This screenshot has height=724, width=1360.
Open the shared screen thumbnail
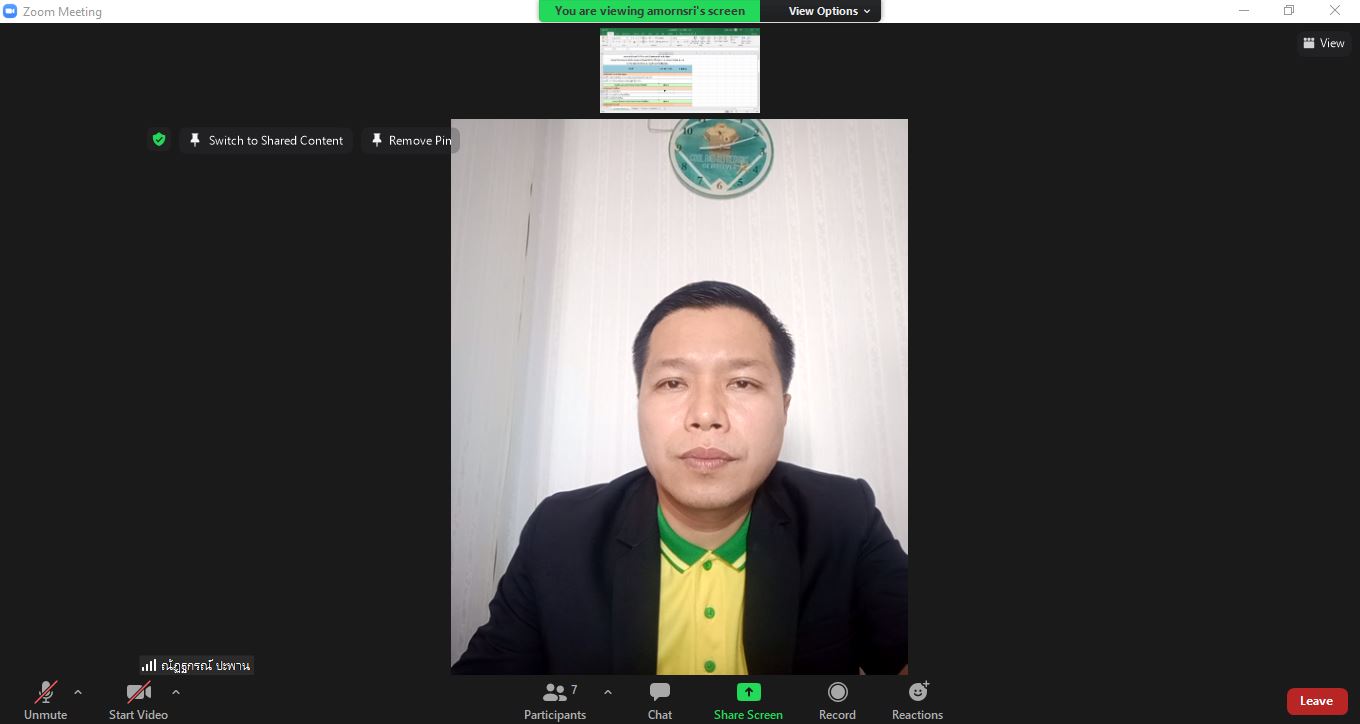(x=680, y=70)
